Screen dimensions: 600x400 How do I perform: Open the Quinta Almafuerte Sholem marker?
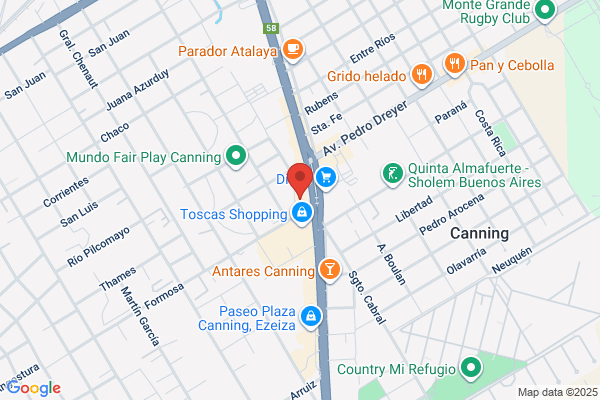pyautogui.click(x=393, y=175)
